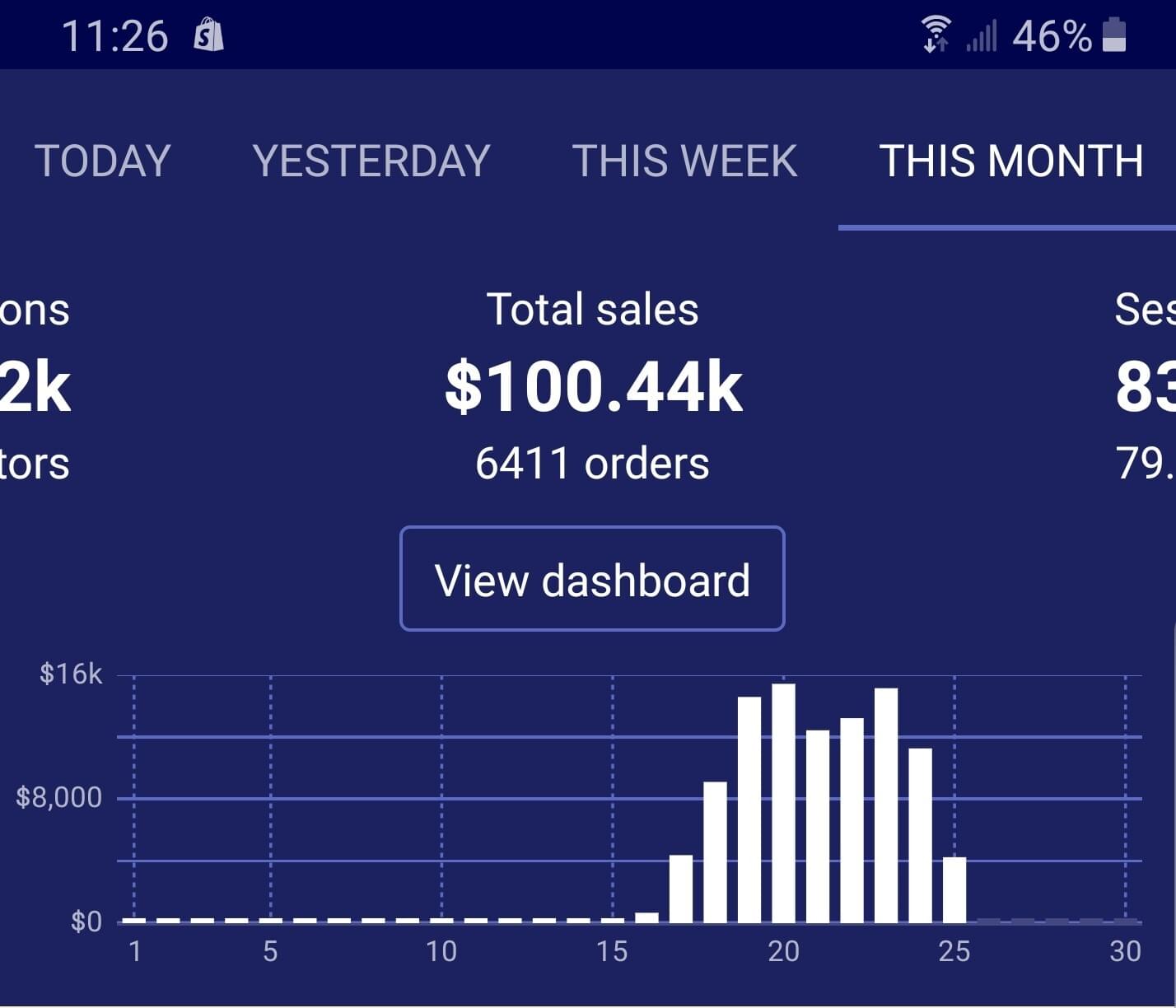Select the This Month tab
1176x1008 pixels.
[x=1010, y=161]
